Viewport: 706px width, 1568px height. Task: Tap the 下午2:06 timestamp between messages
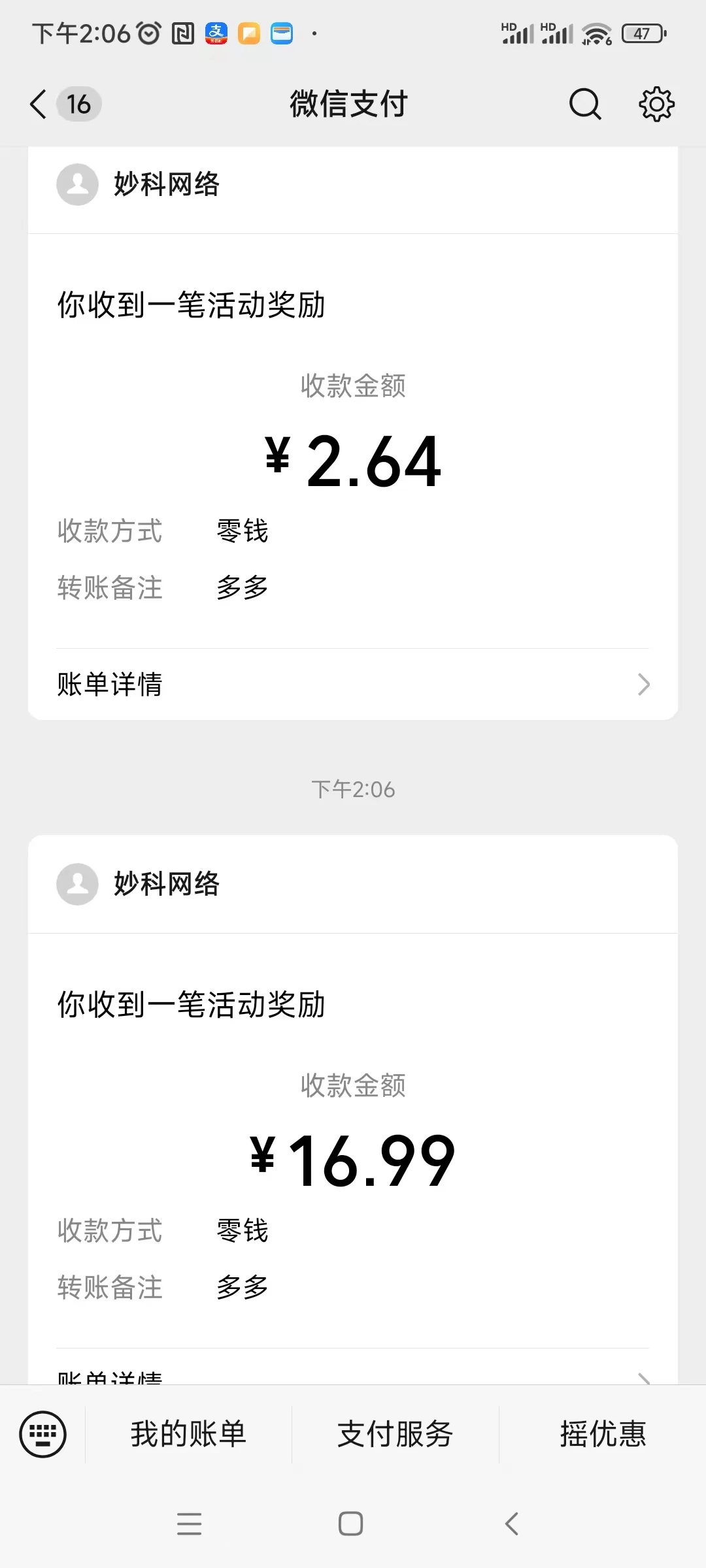point(353,789)
